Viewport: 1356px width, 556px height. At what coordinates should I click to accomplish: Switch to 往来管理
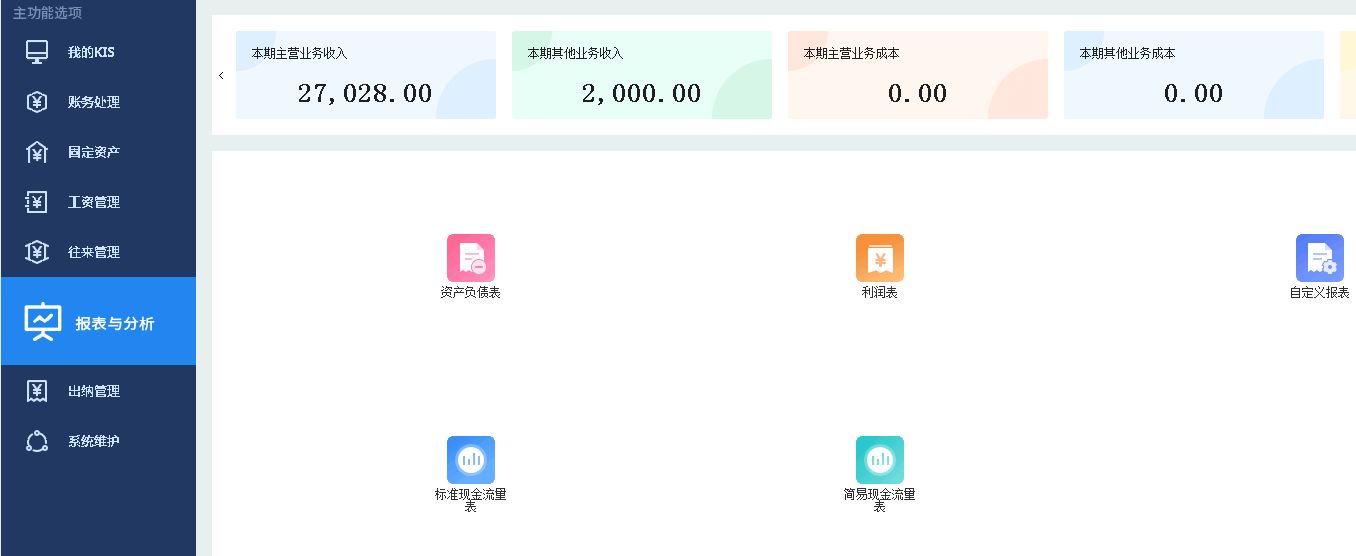(93, 252)
